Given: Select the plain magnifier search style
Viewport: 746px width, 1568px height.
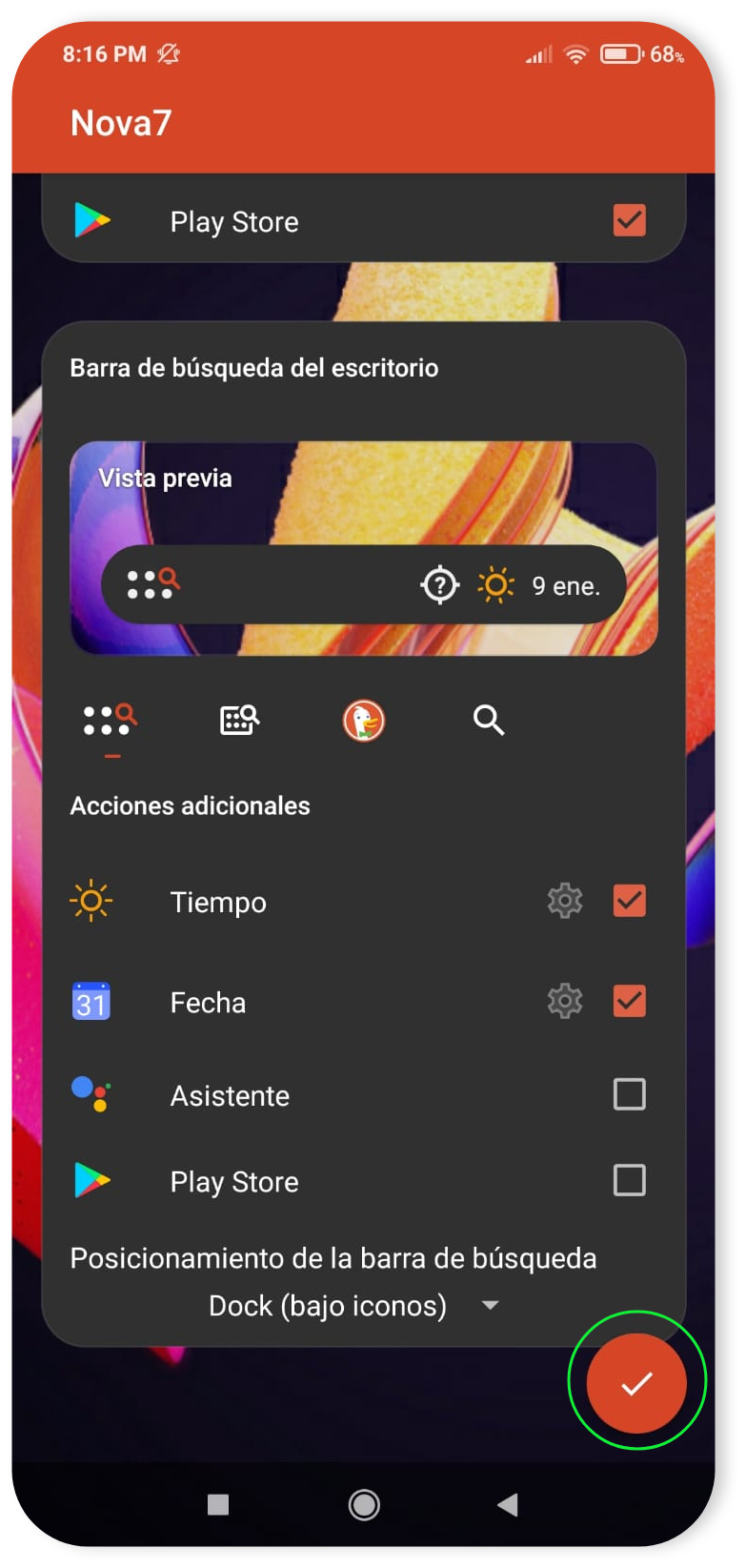Looking at the screenshot, I should 489,720.
